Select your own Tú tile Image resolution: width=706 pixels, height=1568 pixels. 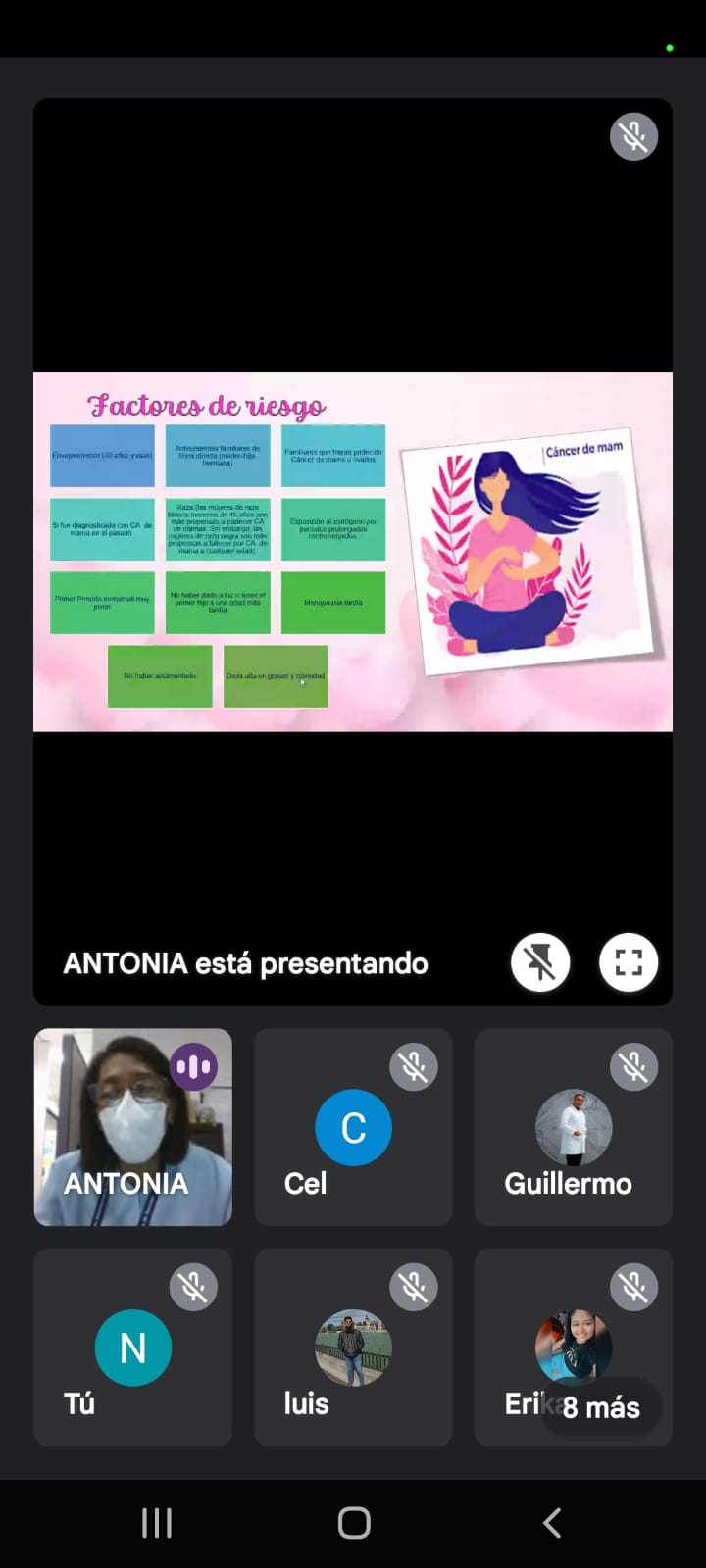click(x=133, y=1347)
